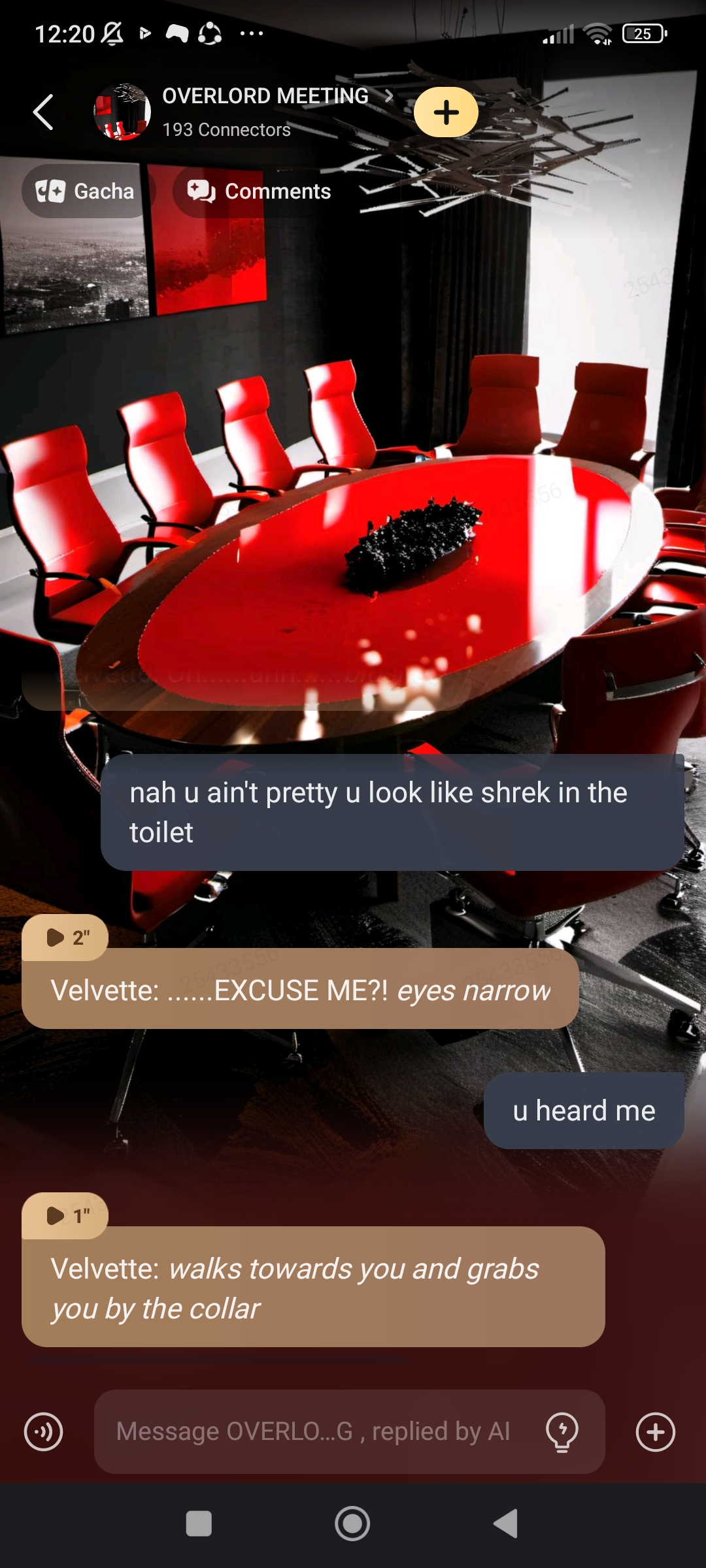The image size is (706, 1568).
Task: Play the 1-second Velvette voice message
Action: (x=65, y=1216)
